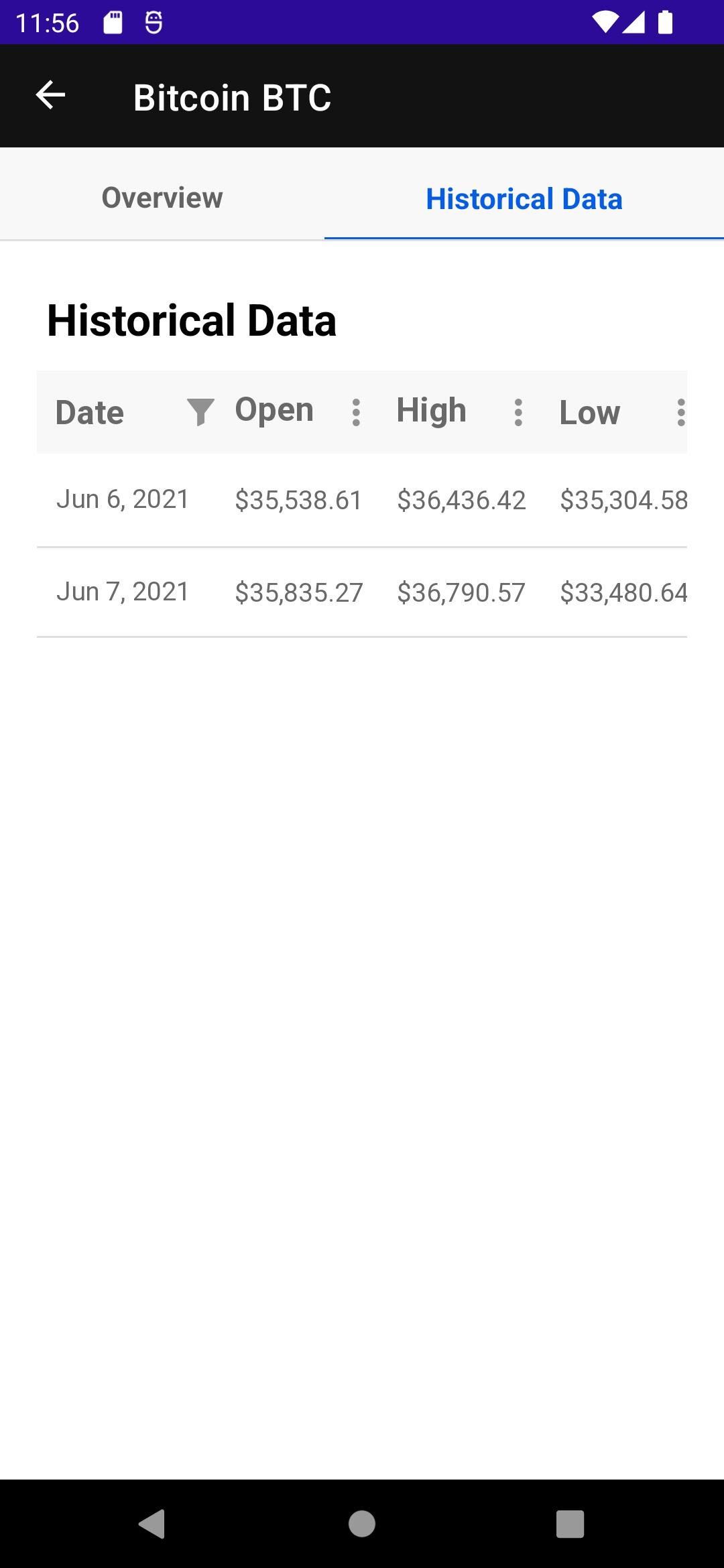This screenshot has width=724, height=1568.
Task: Open the Date column filter icon
Action: 200,412
